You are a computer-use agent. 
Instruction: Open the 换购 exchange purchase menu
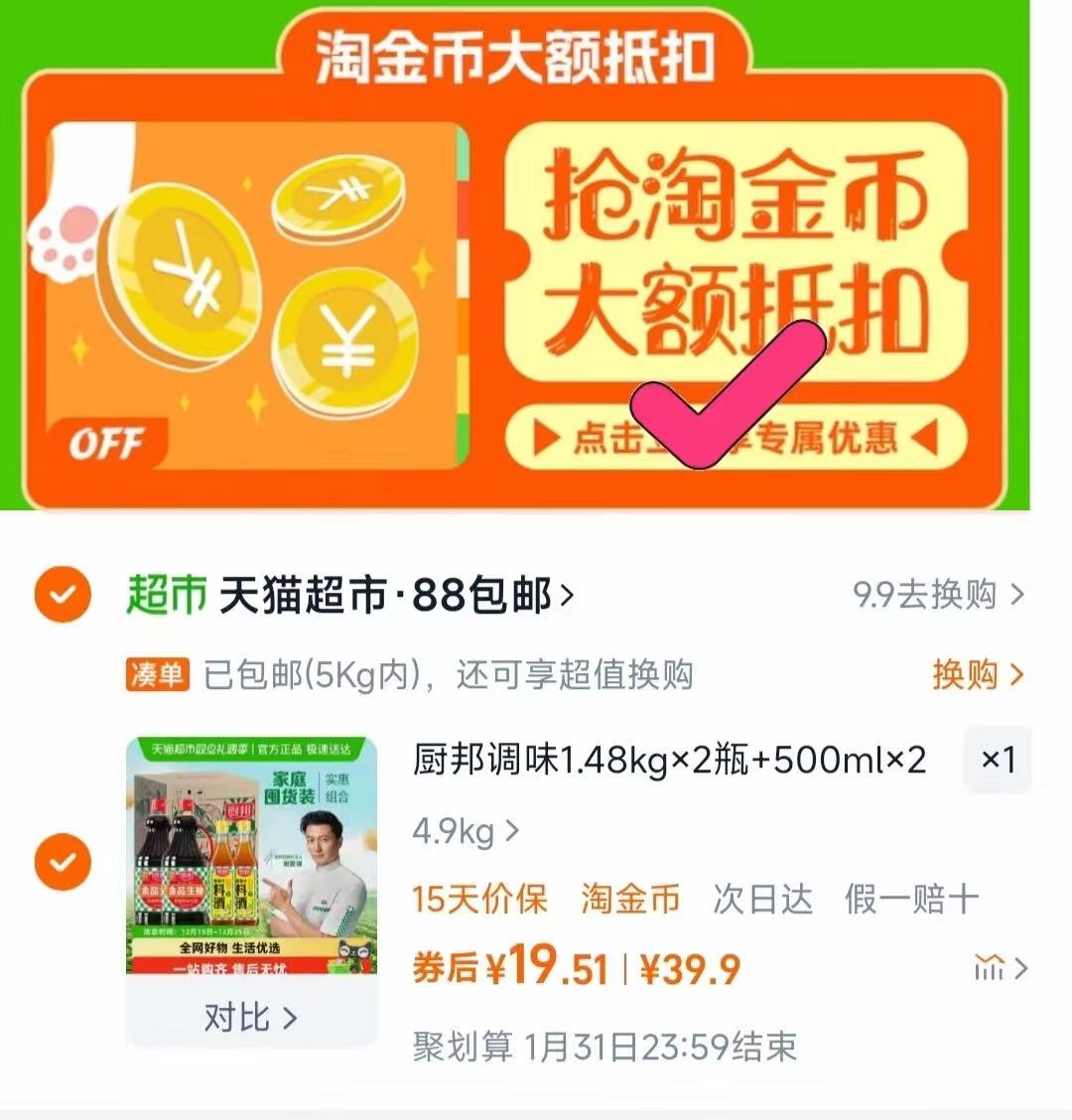click(970, 672)
